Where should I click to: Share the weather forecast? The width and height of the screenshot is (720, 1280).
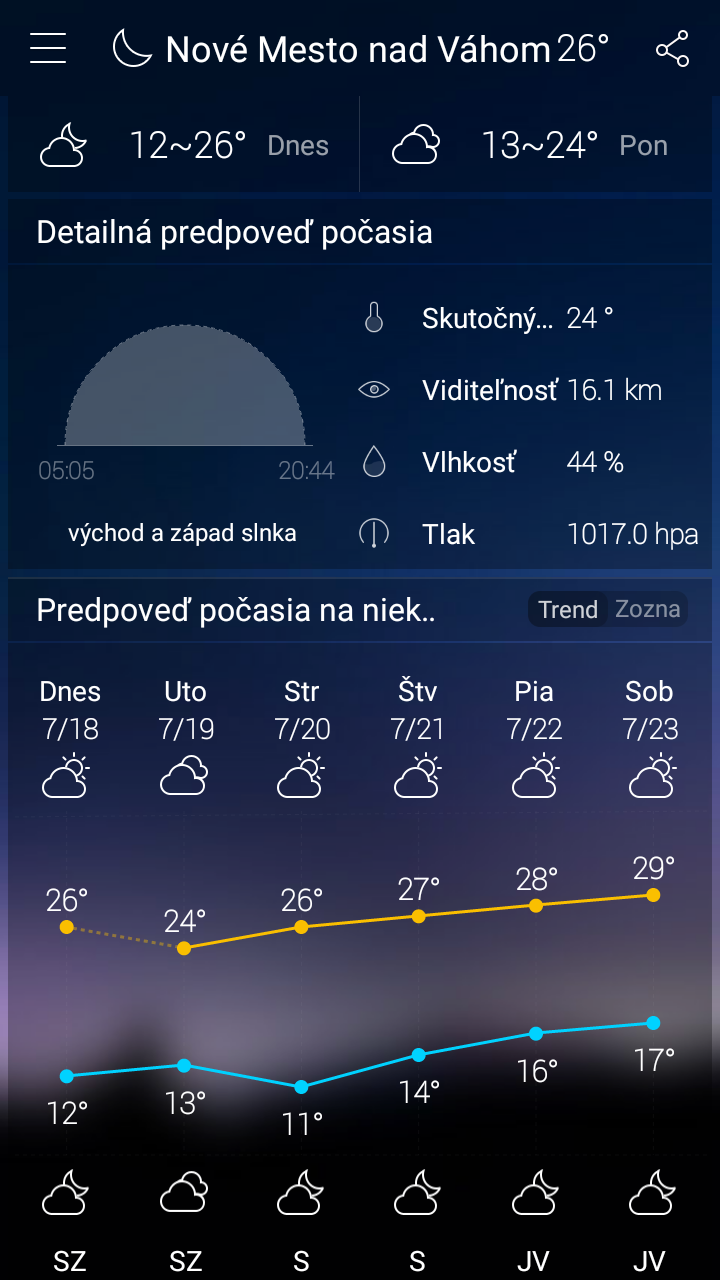672,48
